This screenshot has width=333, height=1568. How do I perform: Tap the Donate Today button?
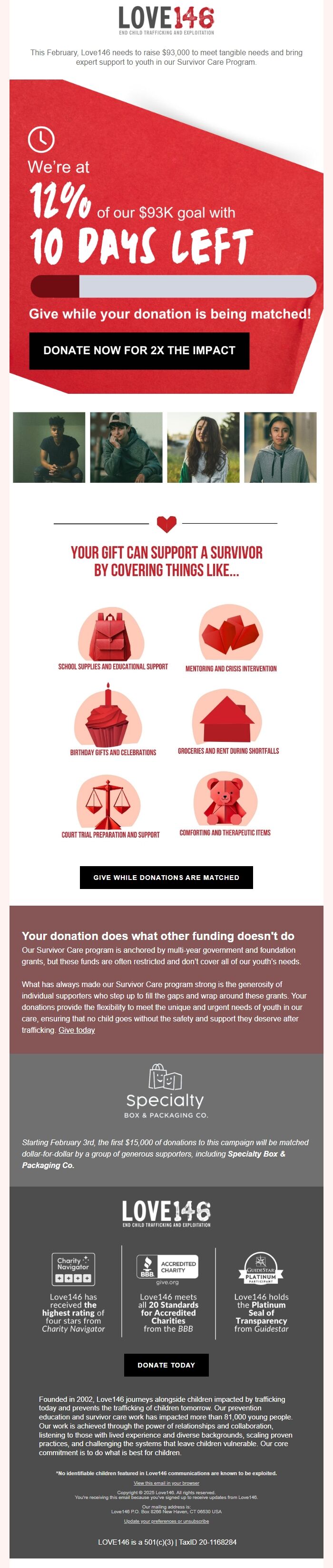pyautogui.click(x=166, y=1365)
